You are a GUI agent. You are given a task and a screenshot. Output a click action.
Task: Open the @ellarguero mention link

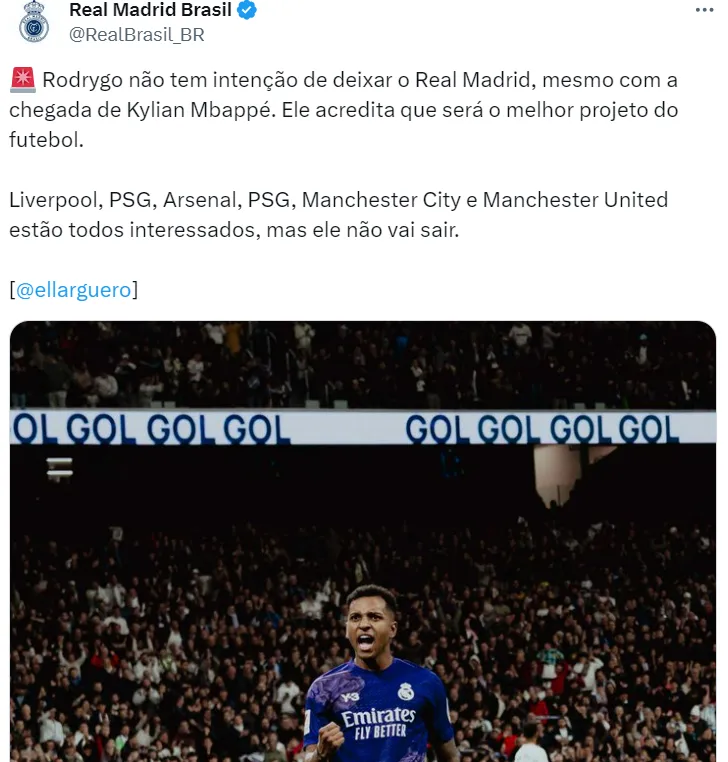pyautogui.click(x=74, y=289)
